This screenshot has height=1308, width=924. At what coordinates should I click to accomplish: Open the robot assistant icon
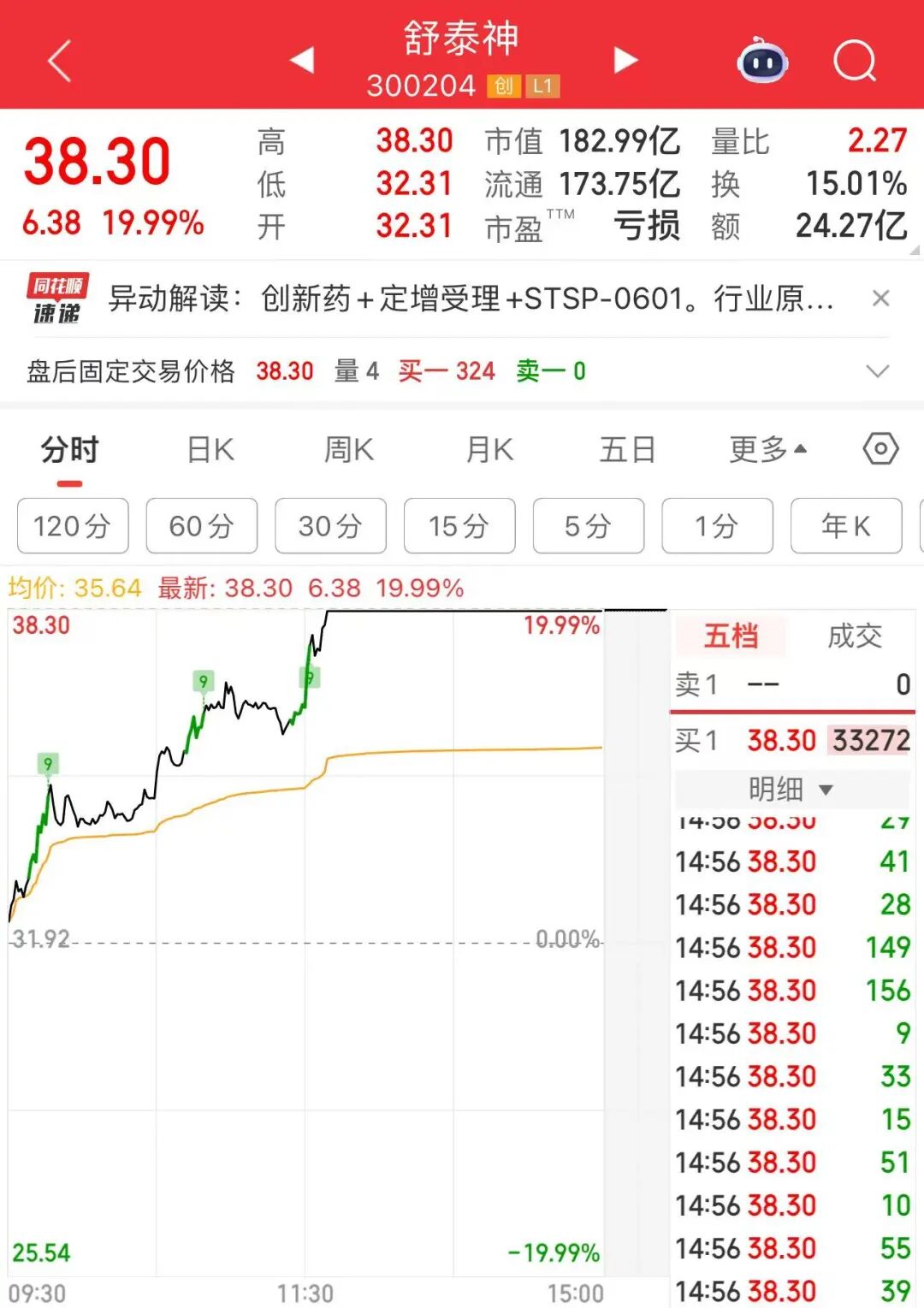[762, 62]
